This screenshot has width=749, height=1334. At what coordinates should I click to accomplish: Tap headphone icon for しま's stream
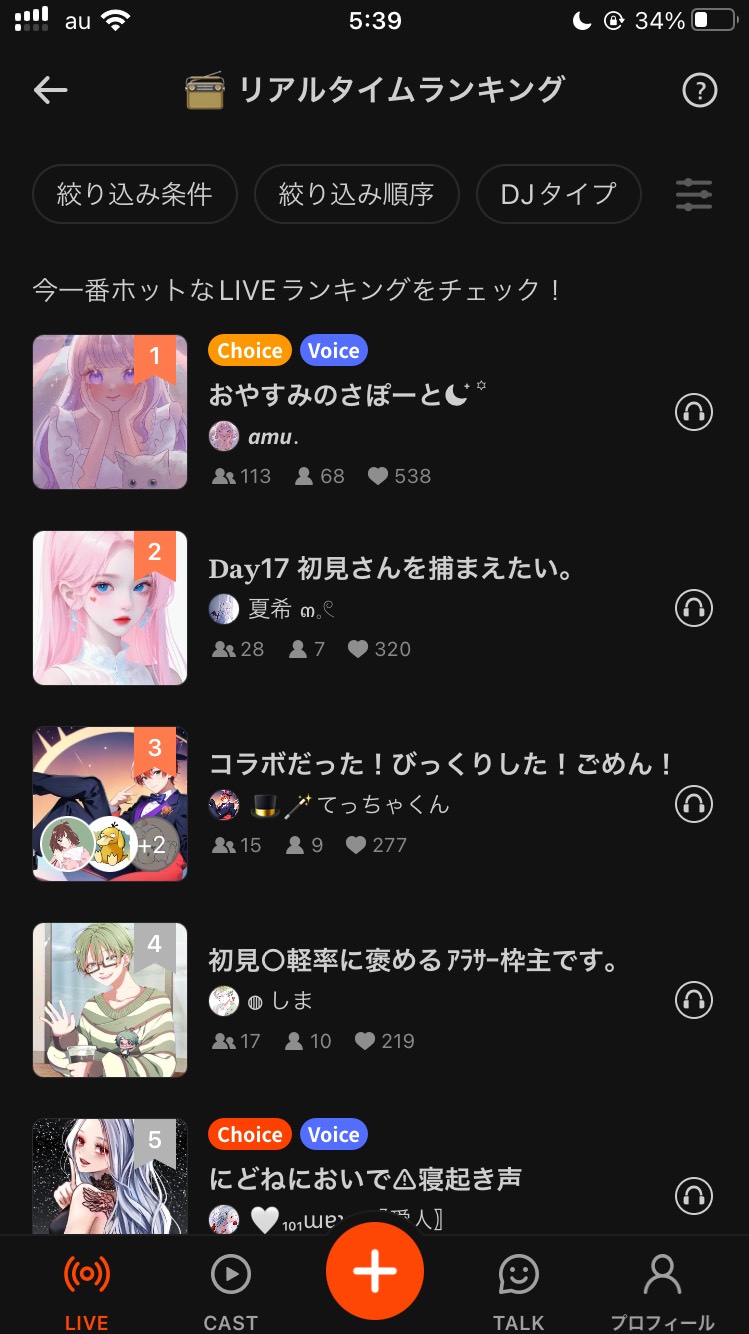[x=693, y=999]
